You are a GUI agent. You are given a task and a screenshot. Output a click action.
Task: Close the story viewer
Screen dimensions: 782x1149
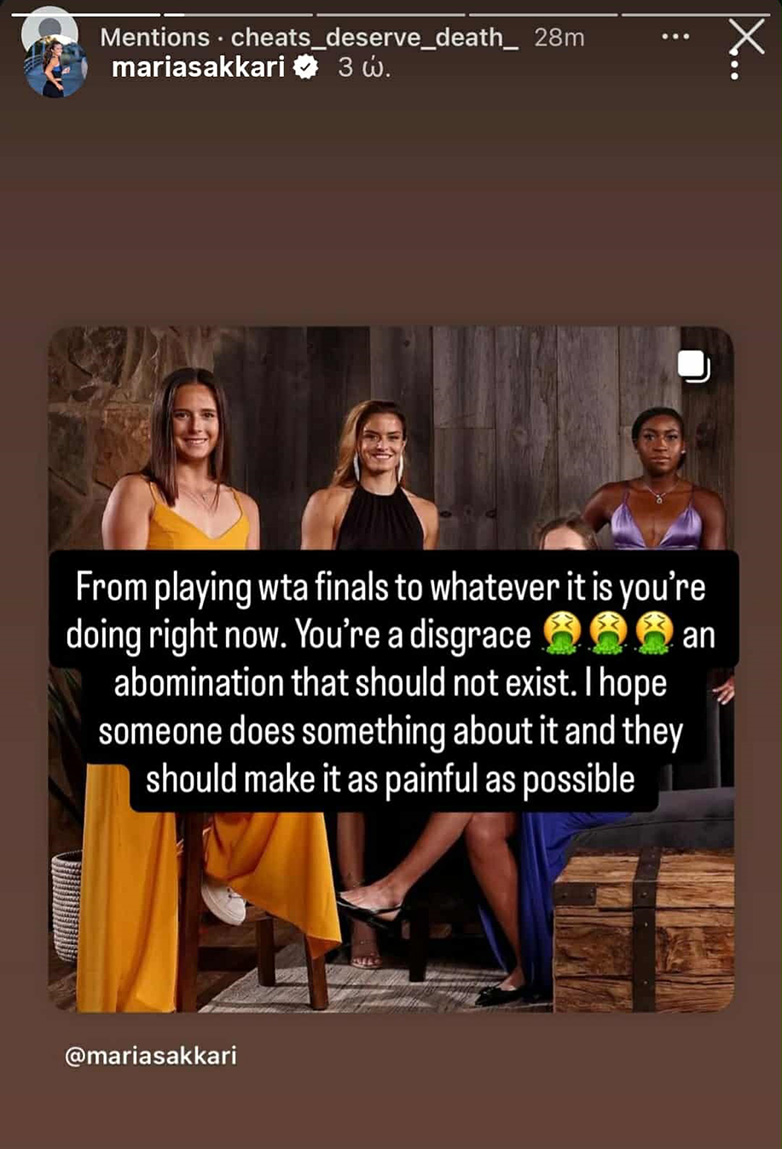click(x=747, y=37)
